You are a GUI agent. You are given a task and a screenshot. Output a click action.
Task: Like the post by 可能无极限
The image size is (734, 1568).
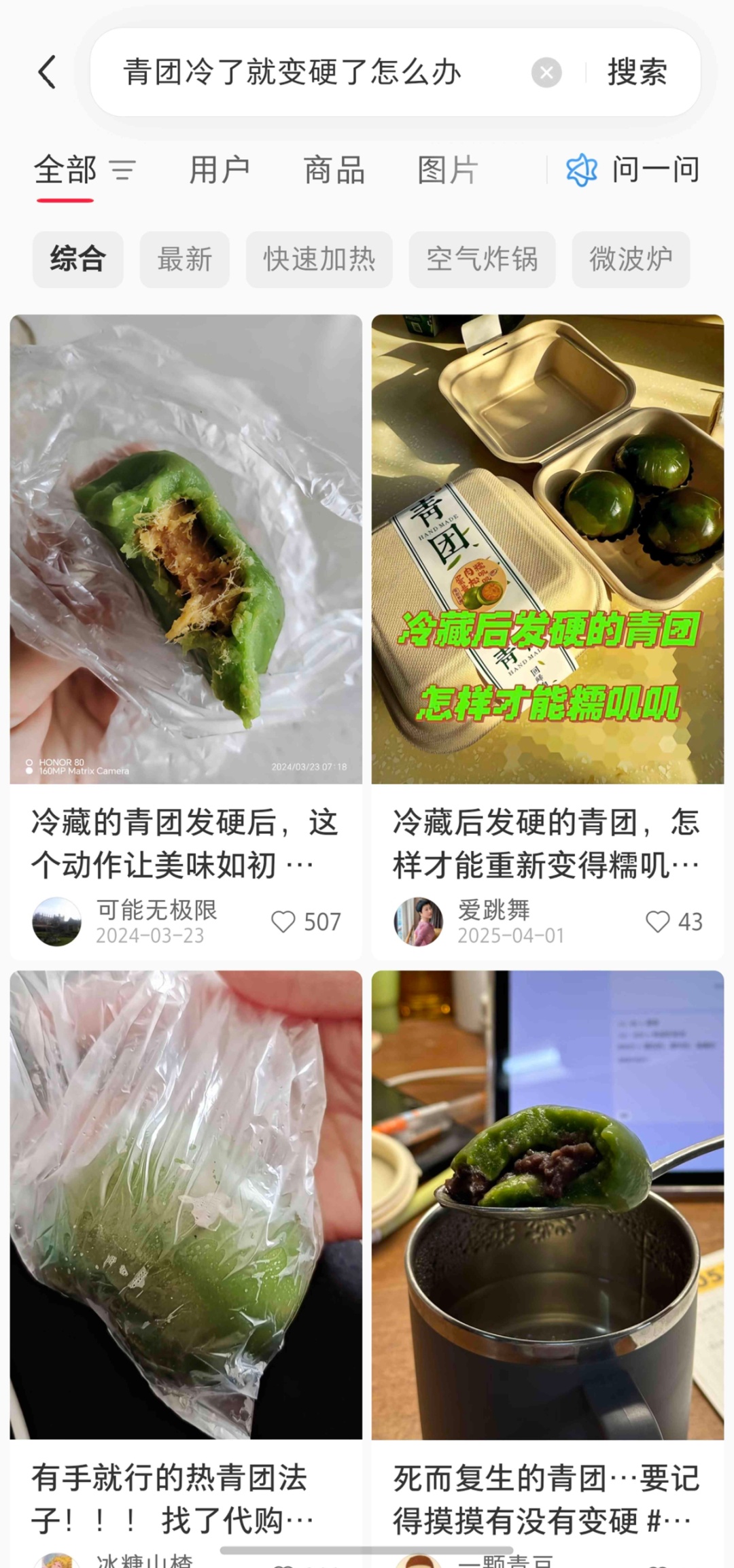point(283,922)
